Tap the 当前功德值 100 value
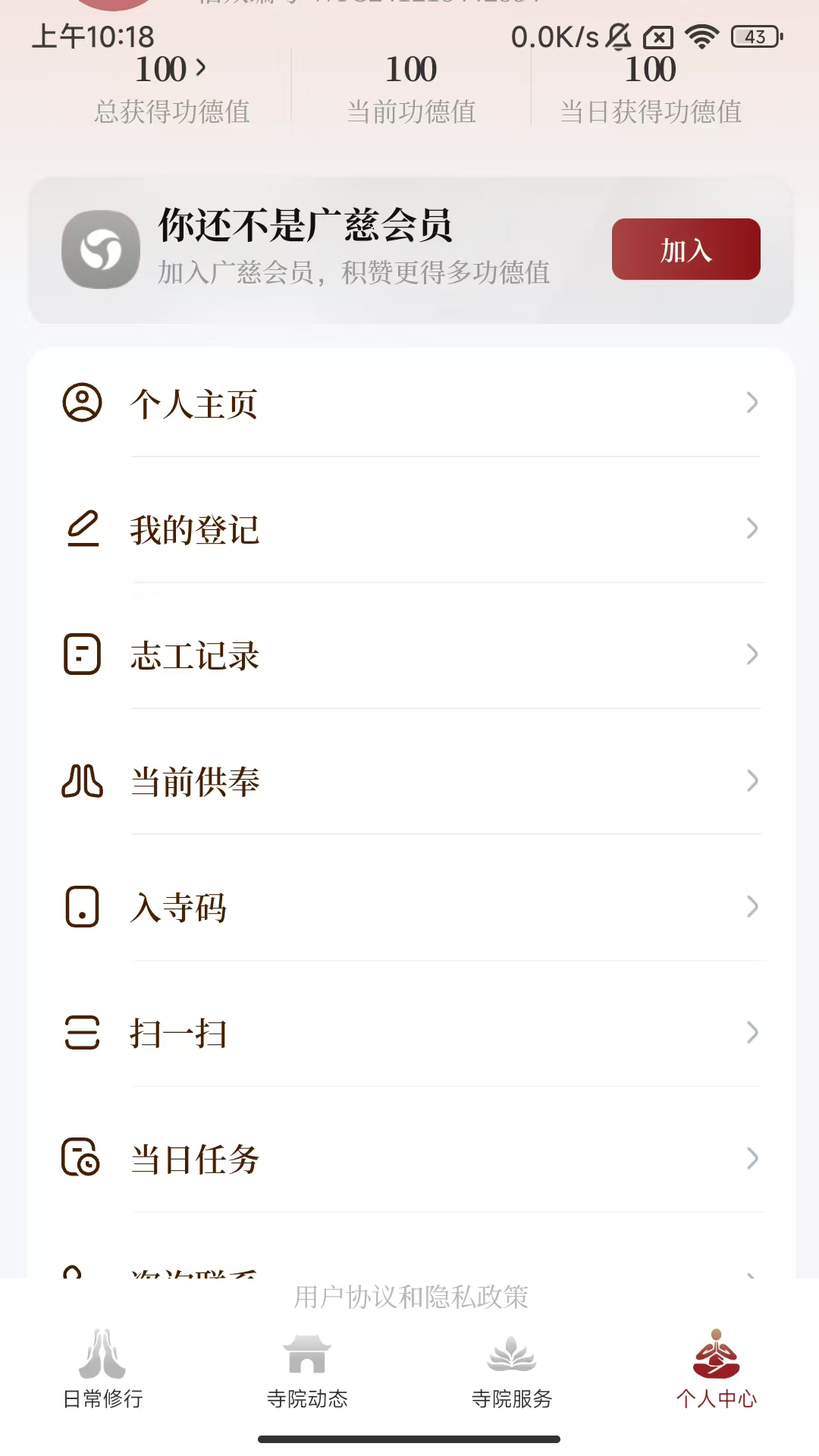 pyautogui.click(x=409, y=69)
